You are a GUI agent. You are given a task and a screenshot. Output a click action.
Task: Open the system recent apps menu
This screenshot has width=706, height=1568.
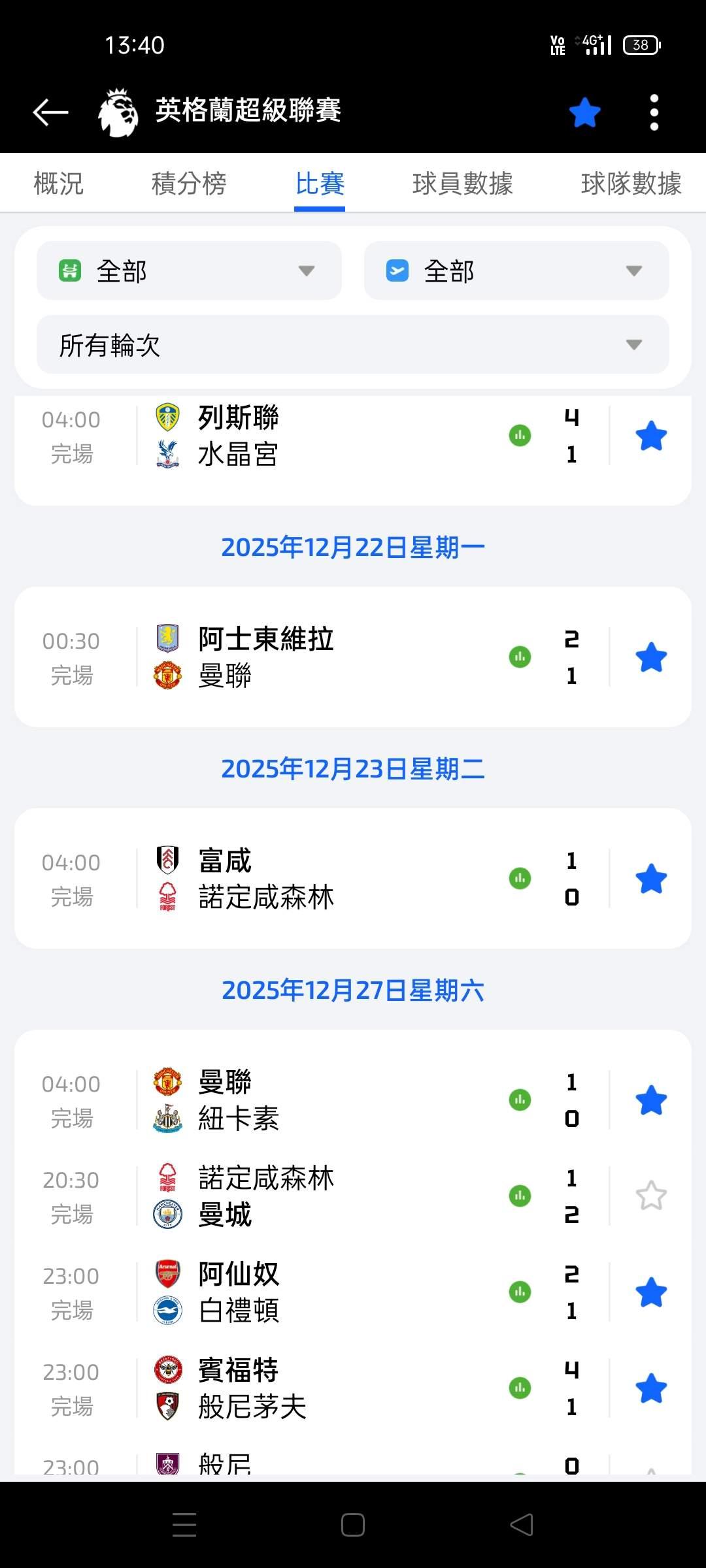(x=184, y=1525)
